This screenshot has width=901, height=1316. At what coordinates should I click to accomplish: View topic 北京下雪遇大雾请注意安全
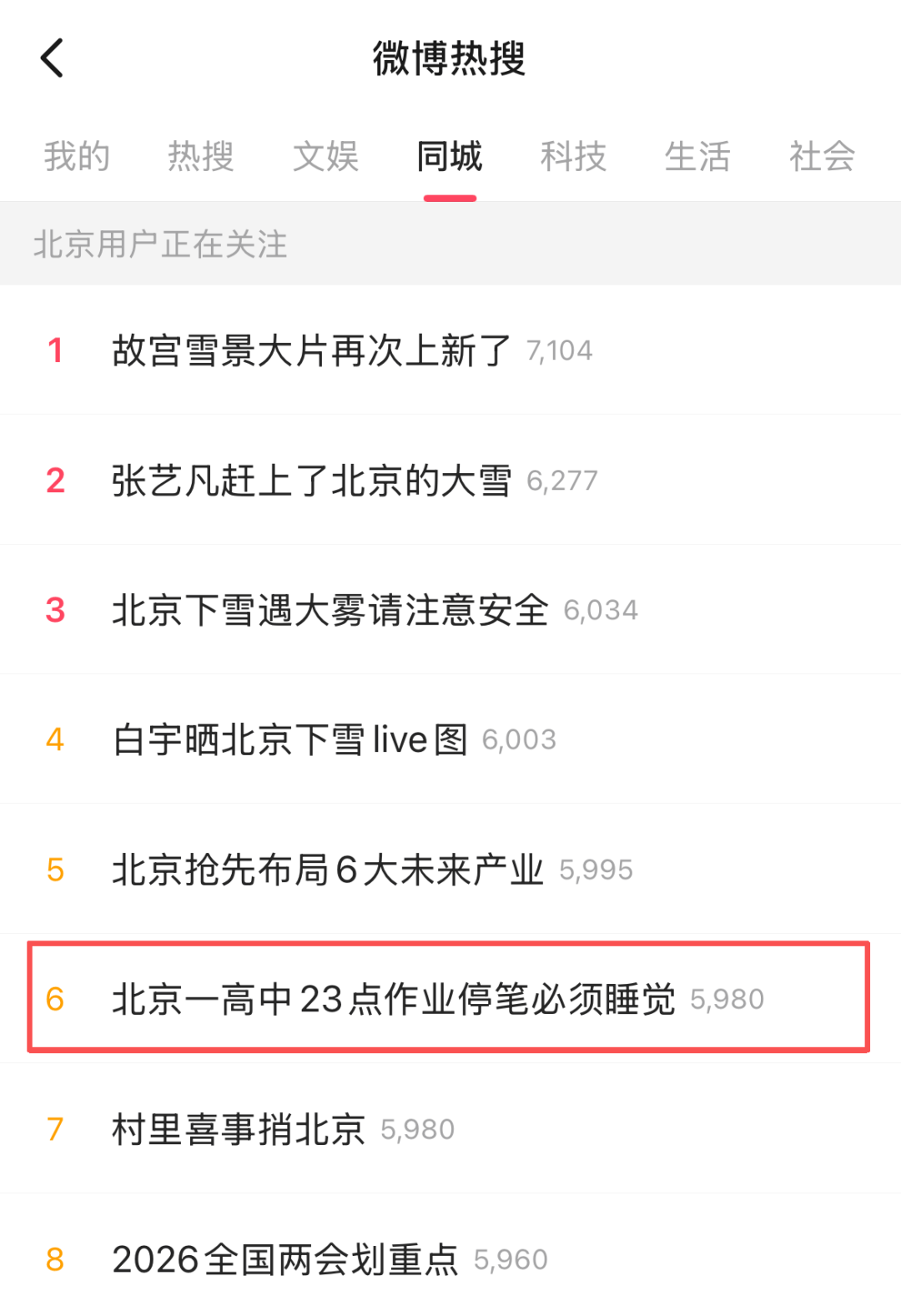[330, 610]
